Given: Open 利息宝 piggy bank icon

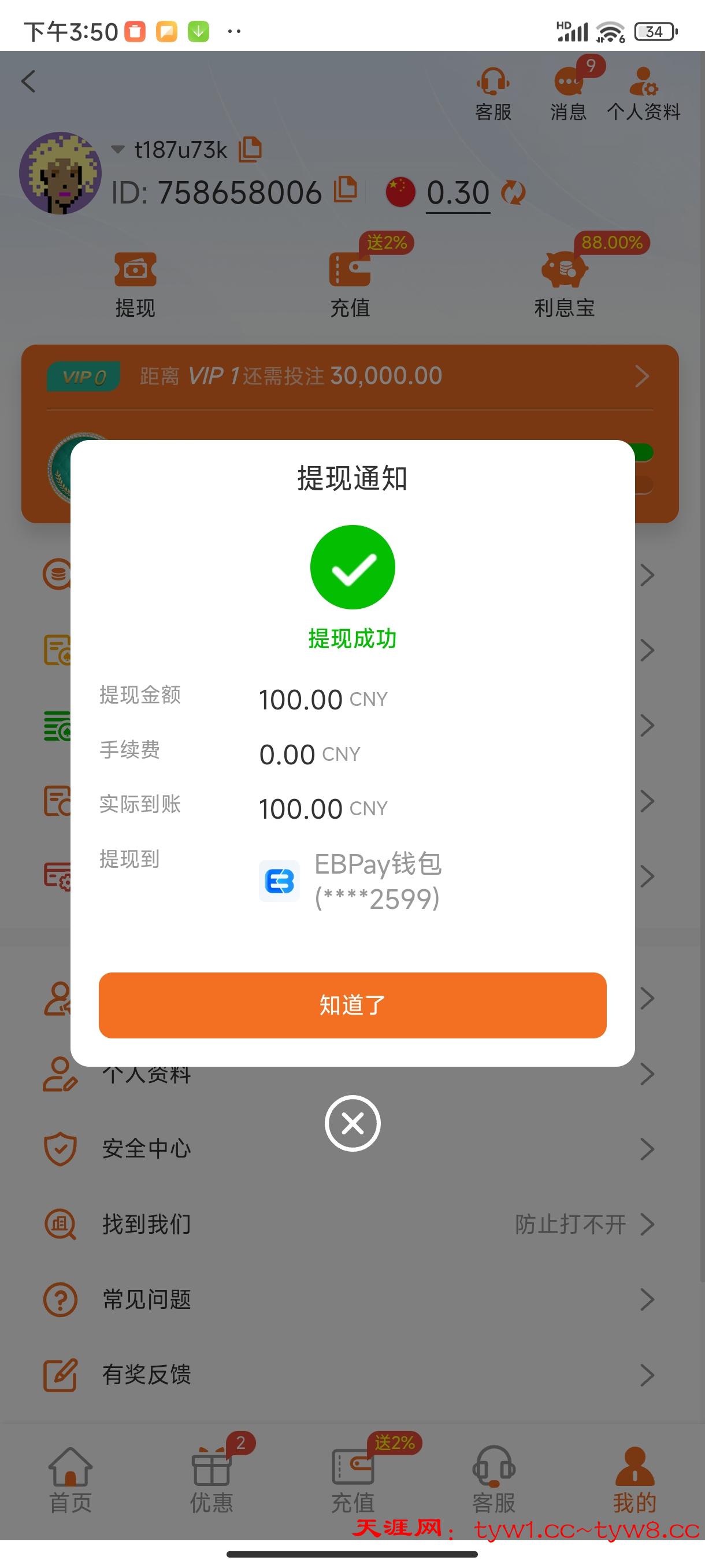Looking at the screenshot, I should [565, 273].
